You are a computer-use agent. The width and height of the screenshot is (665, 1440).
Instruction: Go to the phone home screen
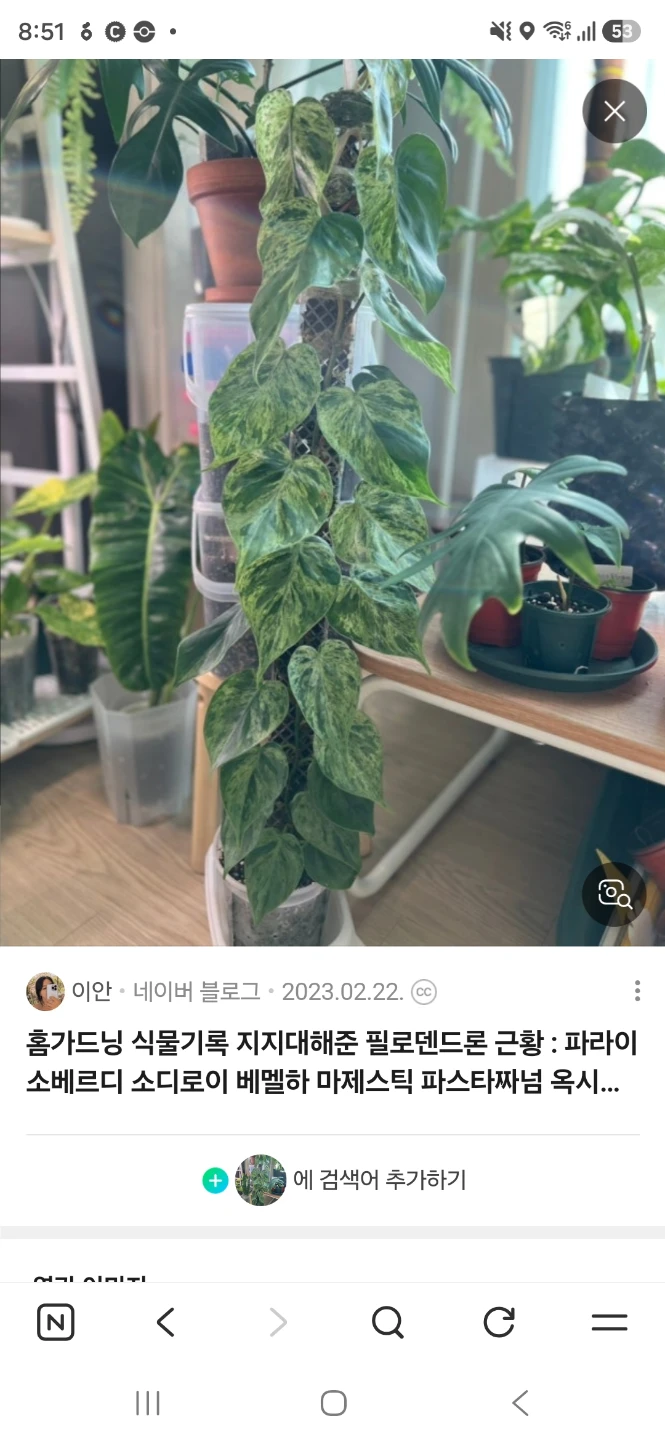[x=333, y=1403]
